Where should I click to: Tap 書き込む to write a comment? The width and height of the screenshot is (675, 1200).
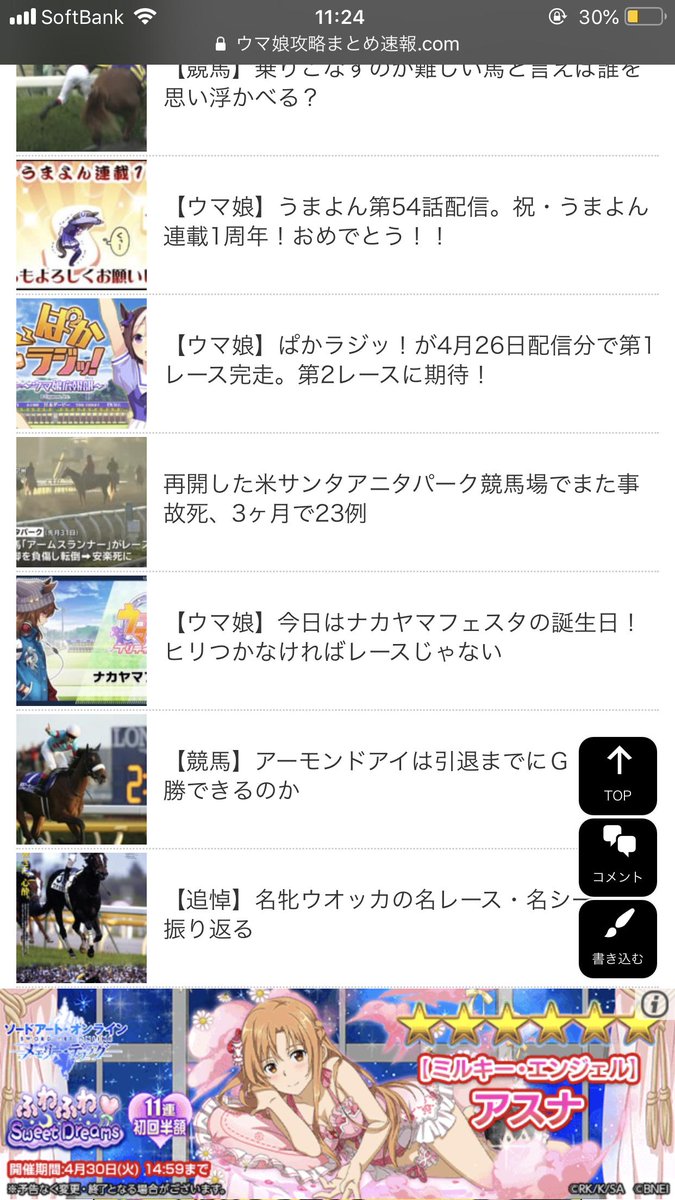[x=617, y=939]
